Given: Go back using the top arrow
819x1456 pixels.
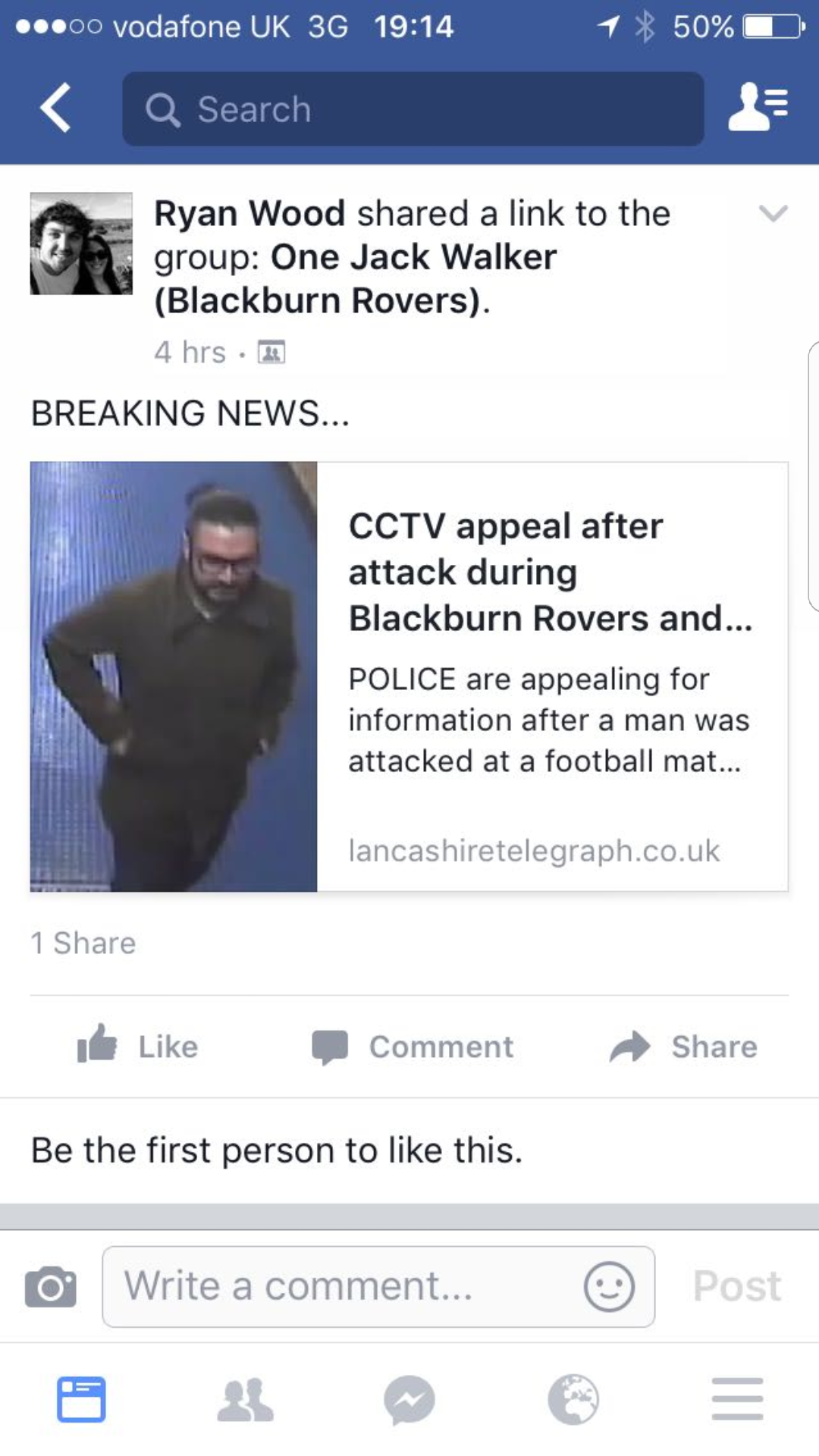Looking at the screenshot, I should (56, 108).
